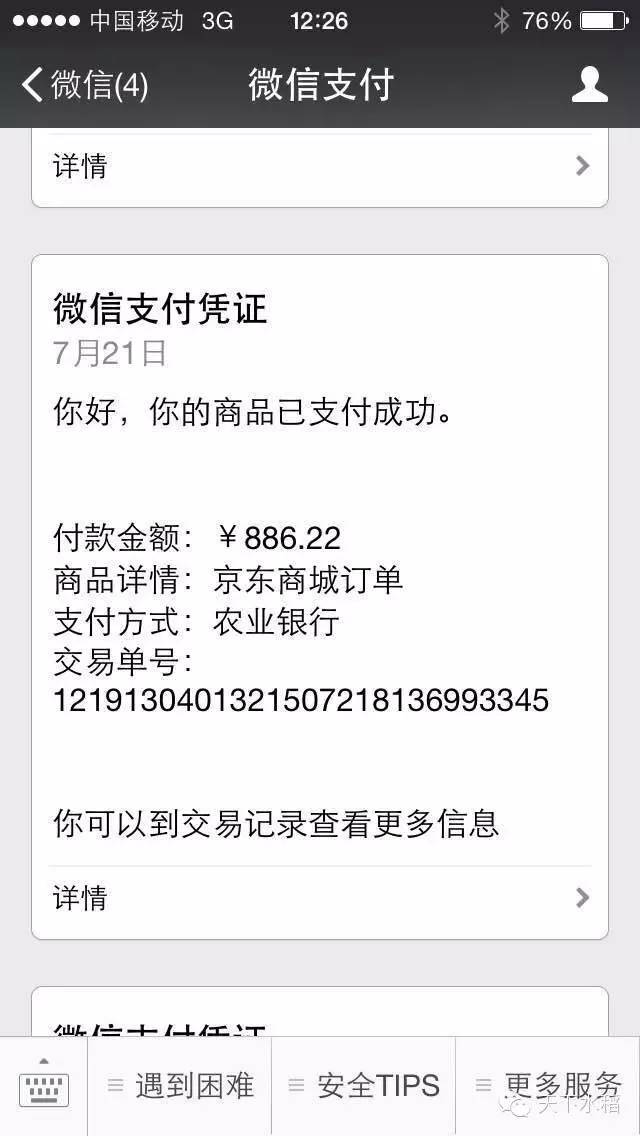Open the 遇到困难 menu
The image size is (640, 1136).
pos(180,1086)
